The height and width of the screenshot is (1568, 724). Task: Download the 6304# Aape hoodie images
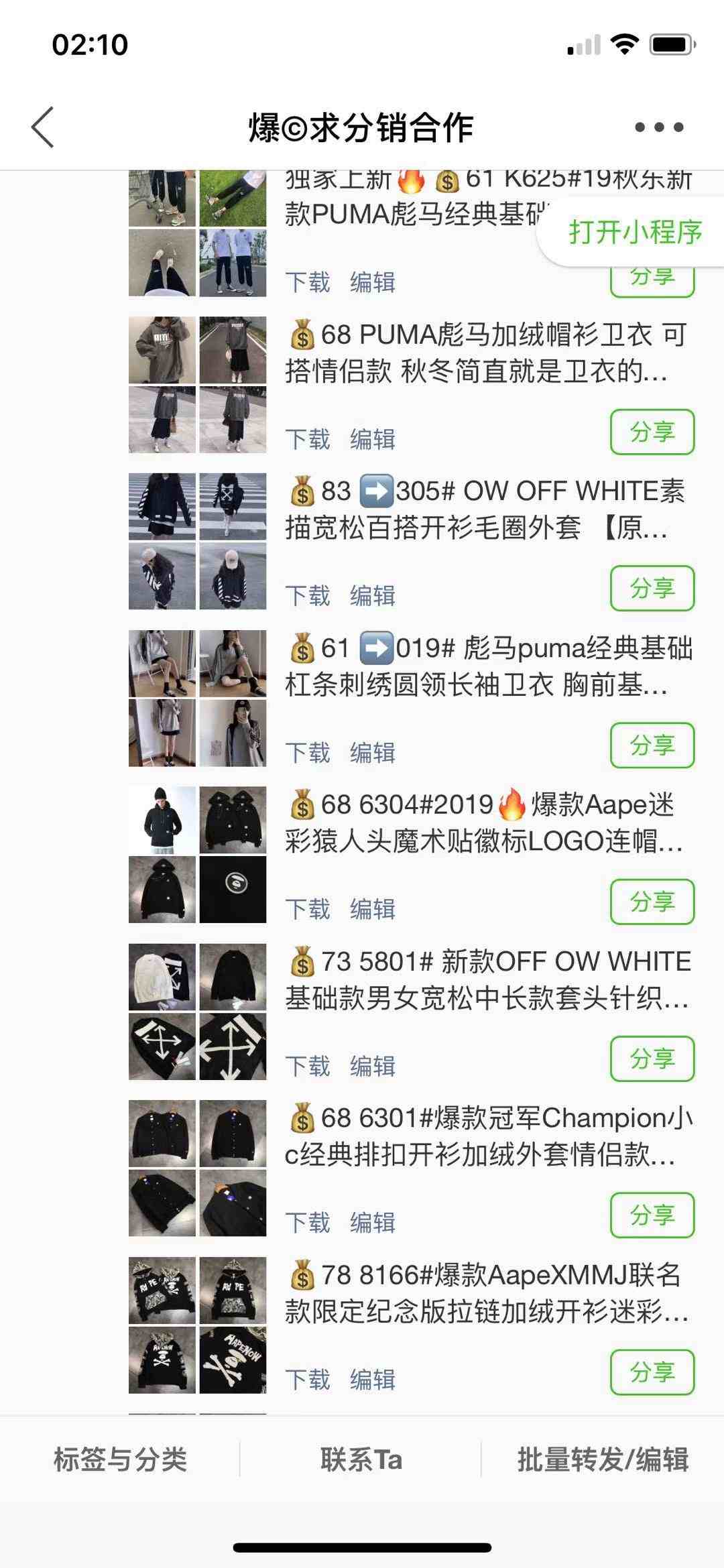tap(308, 909)
